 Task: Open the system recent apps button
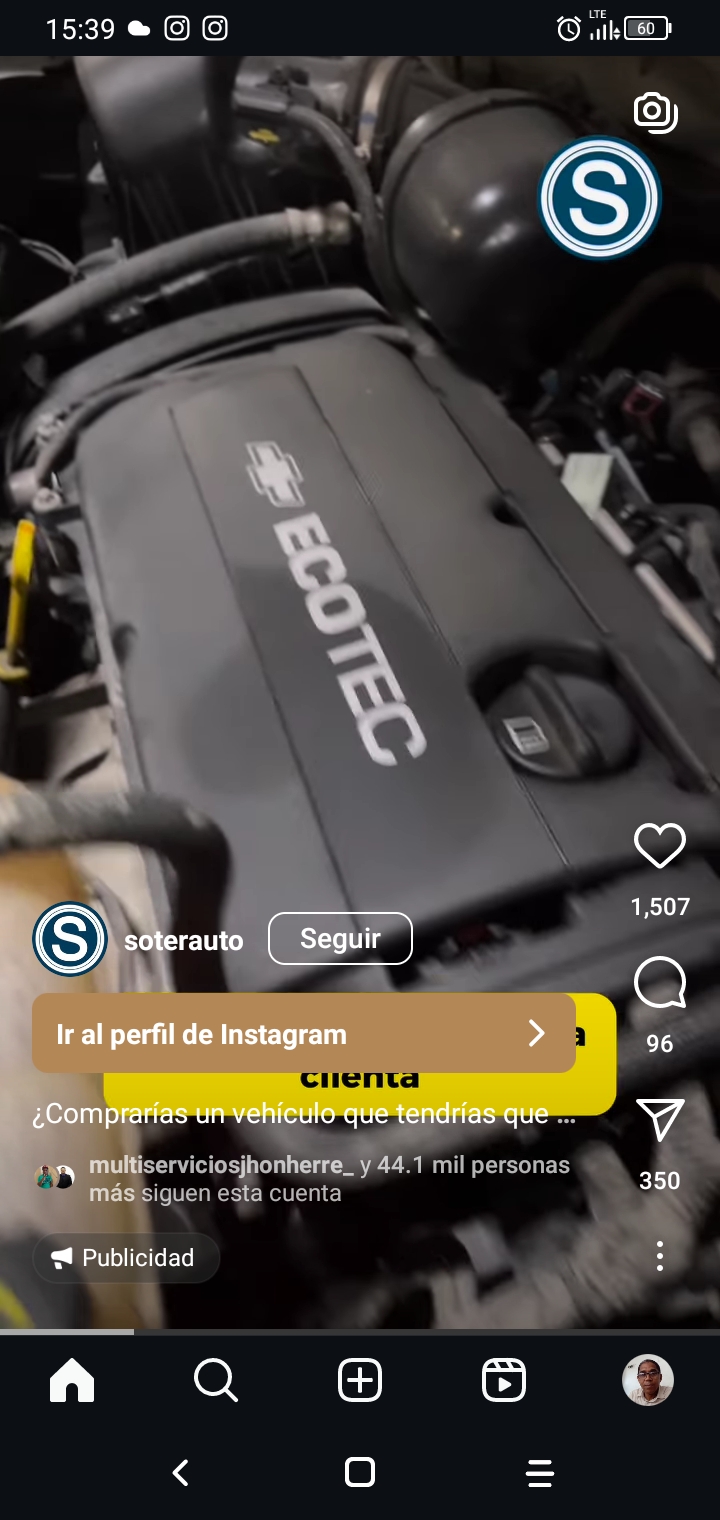(540, 1473)
